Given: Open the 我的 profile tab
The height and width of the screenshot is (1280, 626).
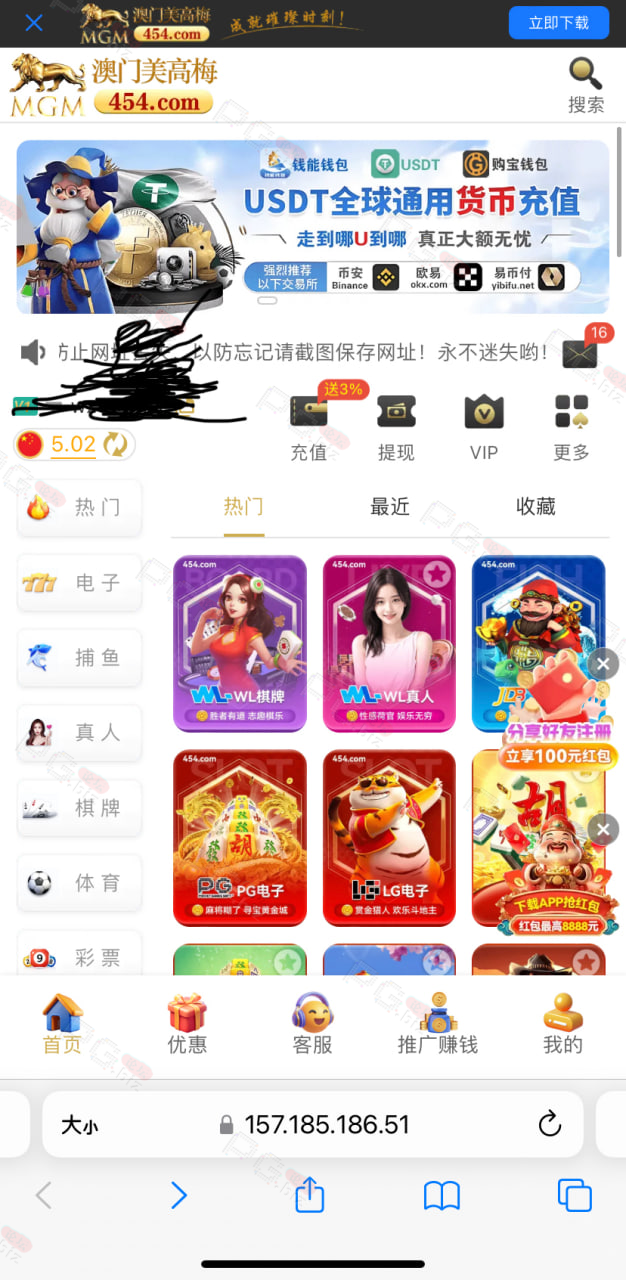Looking at the screenshot, I should 562,1025.
